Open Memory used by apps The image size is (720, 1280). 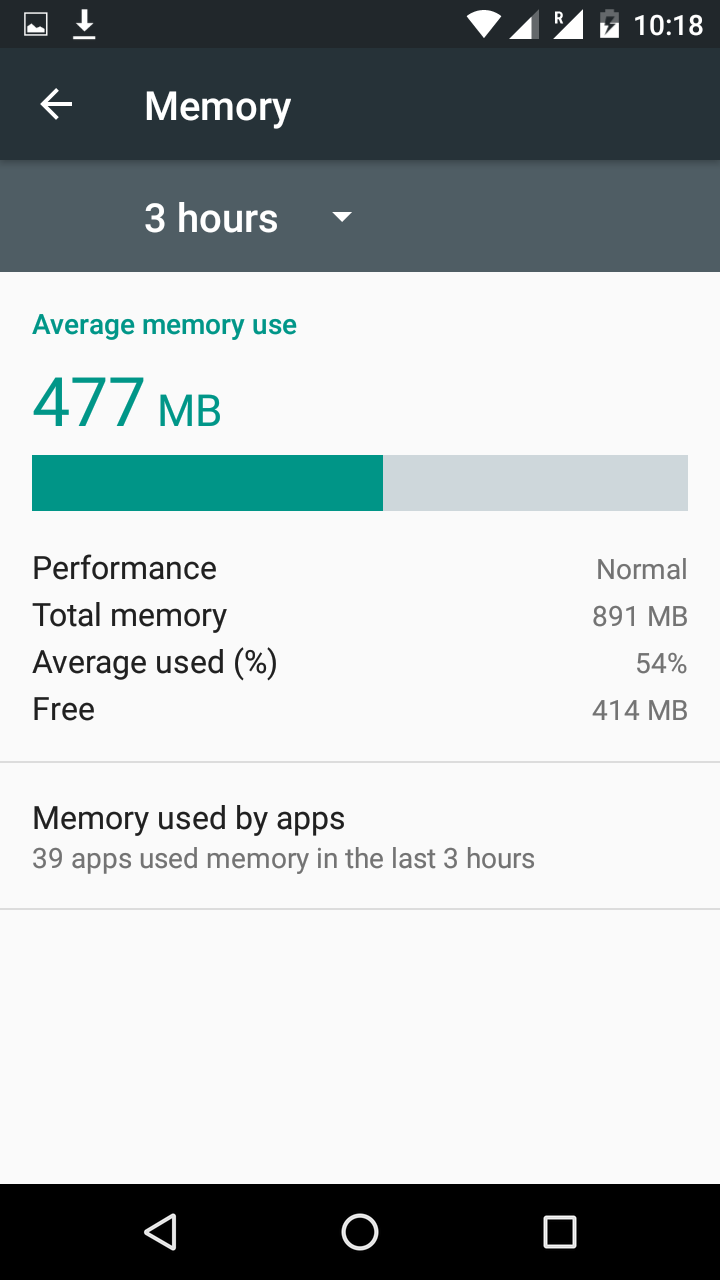pyautogui.click(x=360, y=836)
